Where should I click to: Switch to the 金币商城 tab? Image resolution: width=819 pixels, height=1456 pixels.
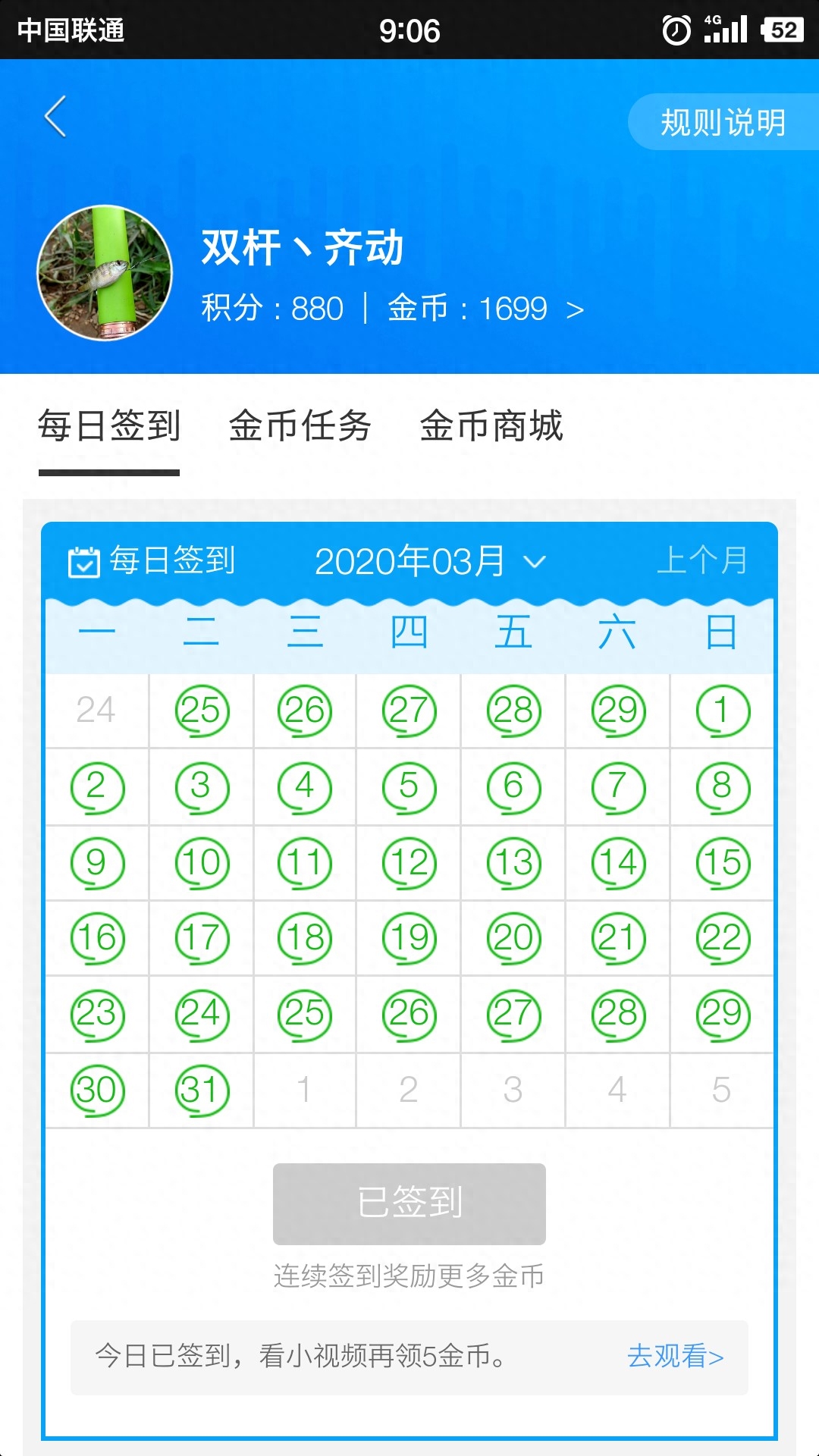(491, 425)
